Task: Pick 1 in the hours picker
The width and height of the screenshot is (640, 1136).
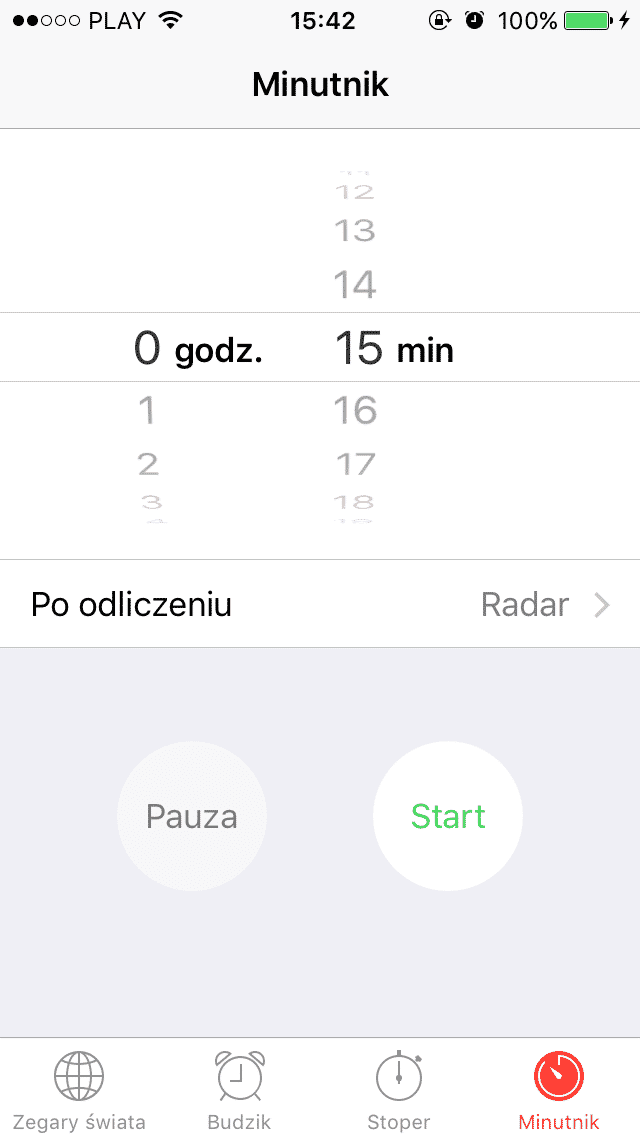Action: coord(148,410)
